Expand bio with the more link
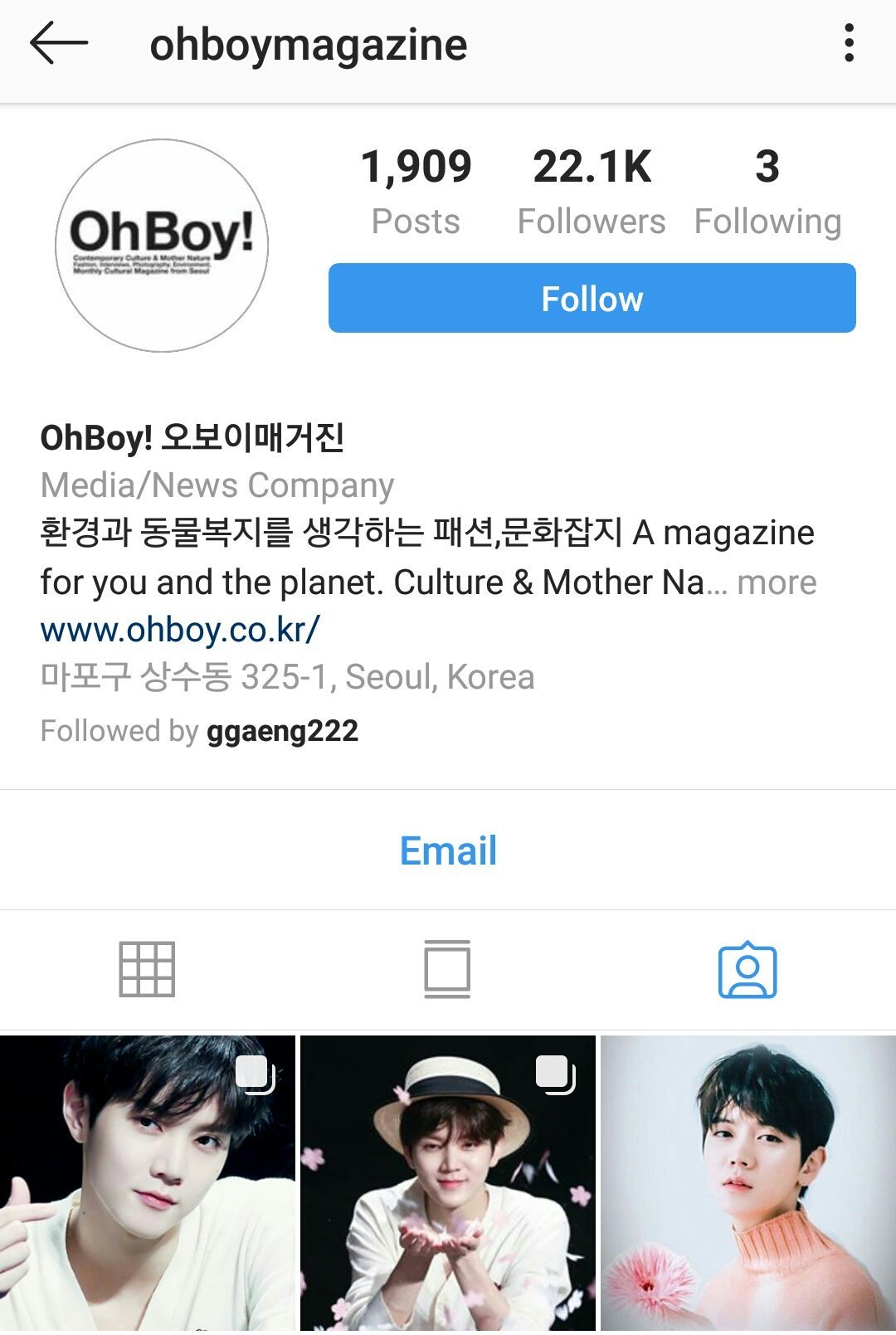This screenshot has height=1335, width=896. pyautogui.click(x=777, y=582)
